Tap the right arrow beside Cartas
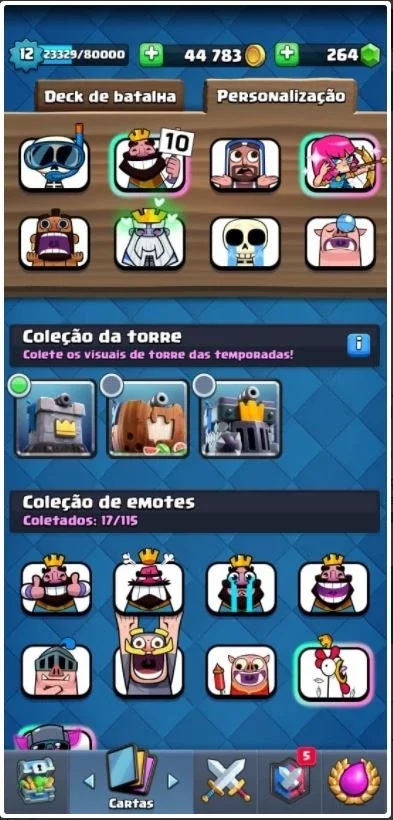Image resolution: width=393 pixels, height=820 pixels. [x=172, y=781]
